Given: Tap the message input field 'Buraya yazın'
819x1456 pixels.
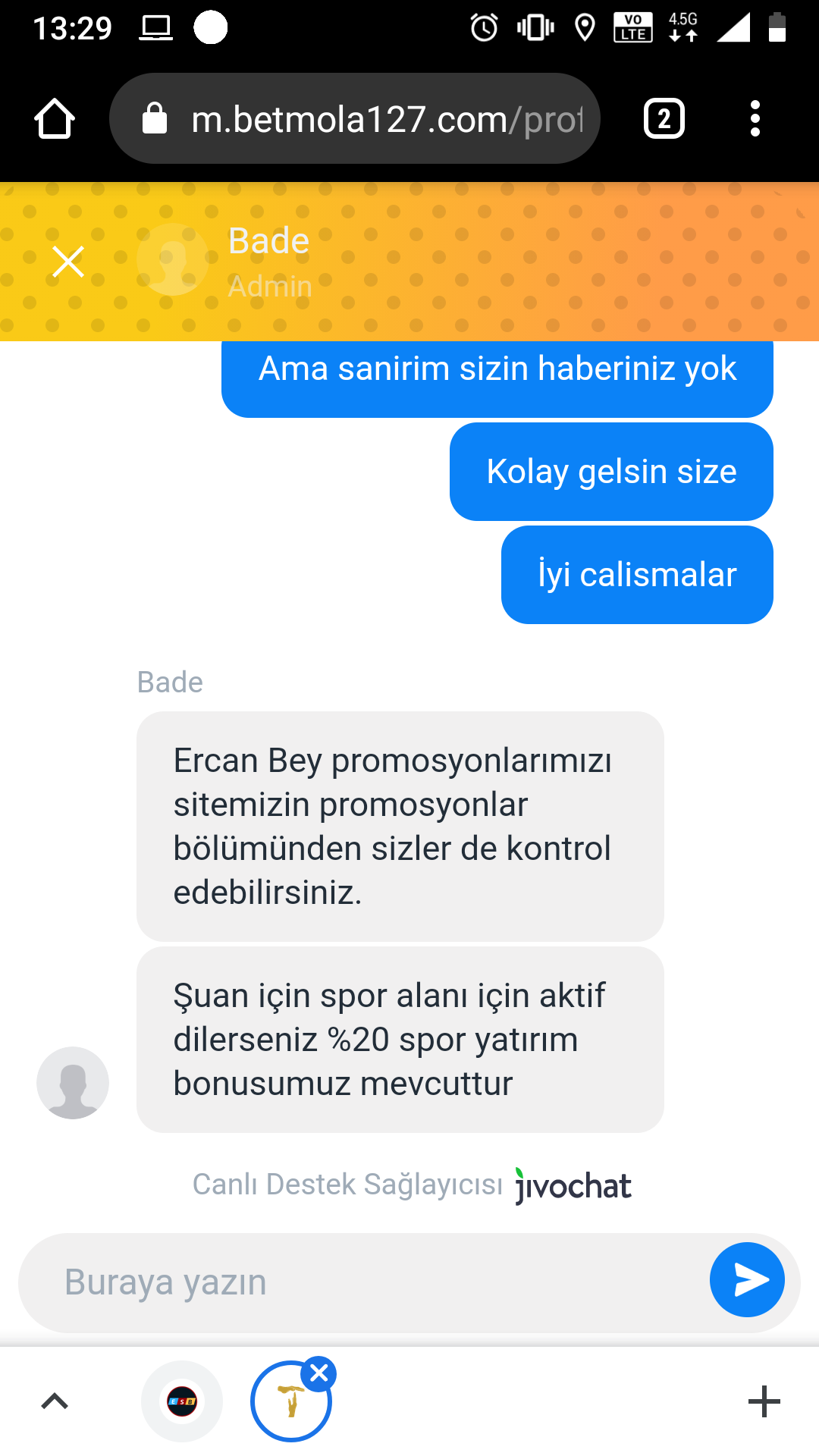Looking at the screenshot, I should pyautogui.click(x=364, y=1282).
